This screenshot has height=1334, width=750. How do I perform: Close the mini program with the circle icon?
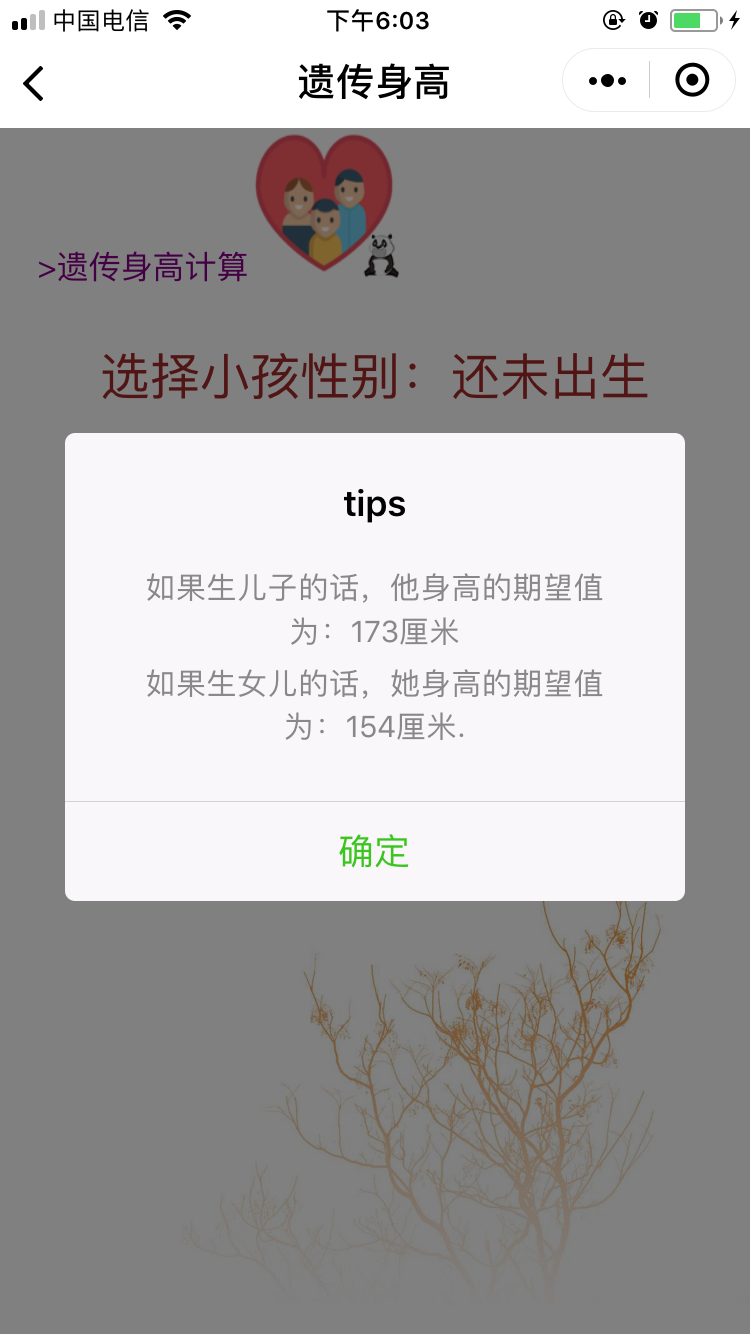click(692, 80)
